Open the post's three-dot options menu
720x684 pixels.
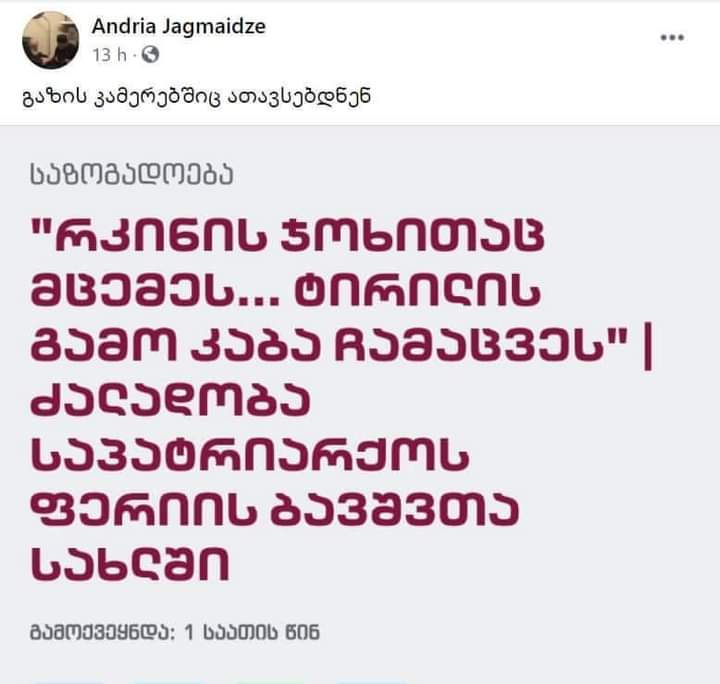pyautogui.click(x=672, y=38)
